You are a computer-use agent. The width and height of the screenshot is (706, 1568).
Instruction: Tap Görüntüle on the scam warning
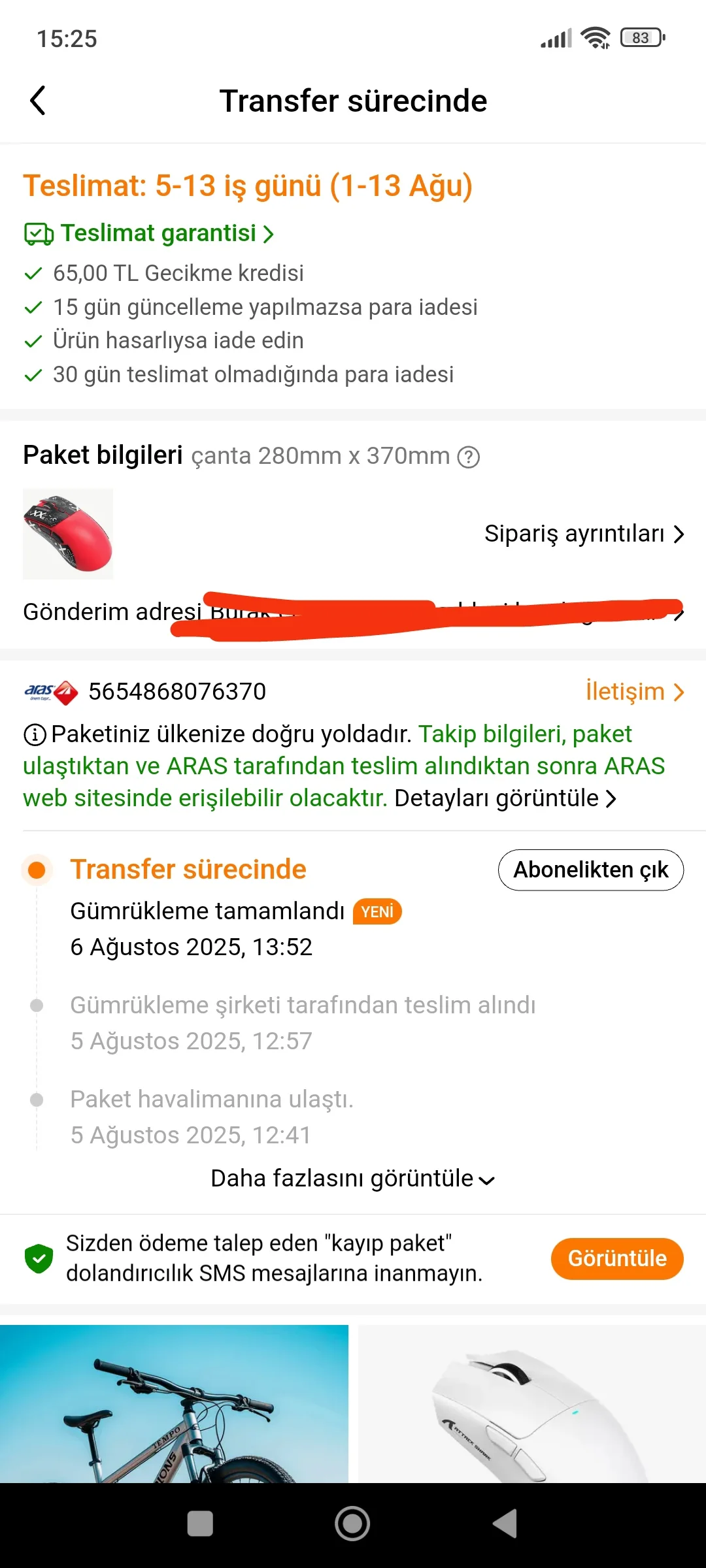616,1258
